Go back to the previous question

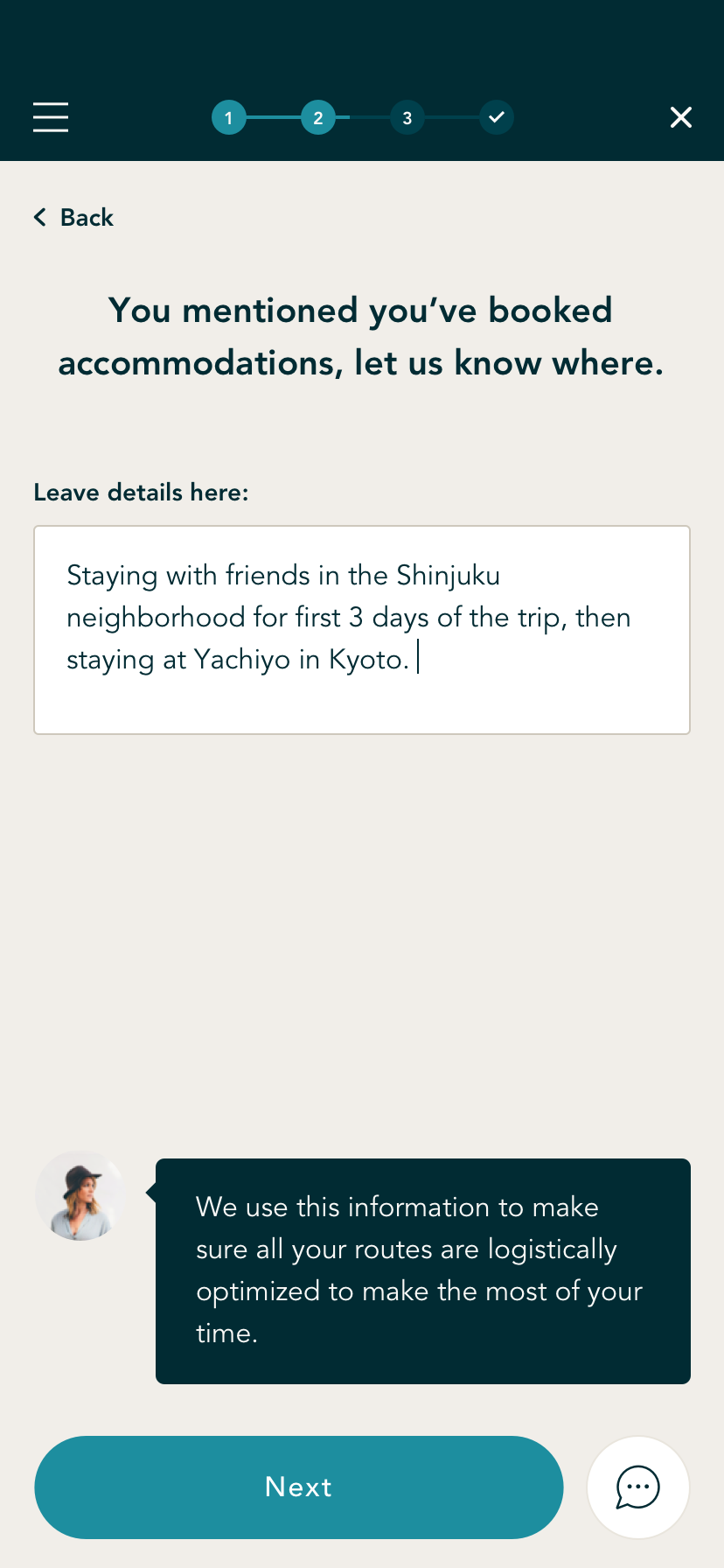pos(74,218)
